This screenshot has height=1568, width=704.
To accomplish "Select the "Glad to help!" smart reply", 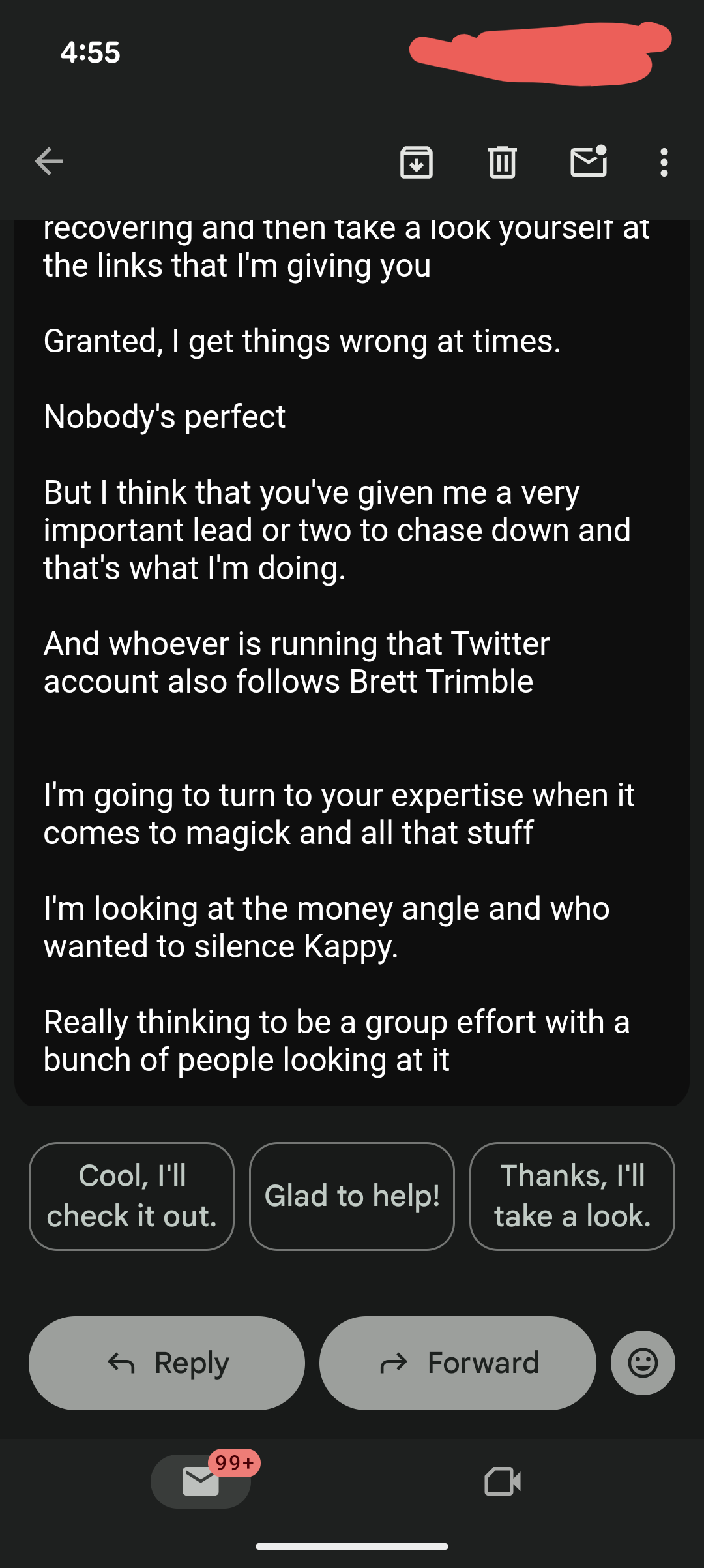I will [352, 1196].
